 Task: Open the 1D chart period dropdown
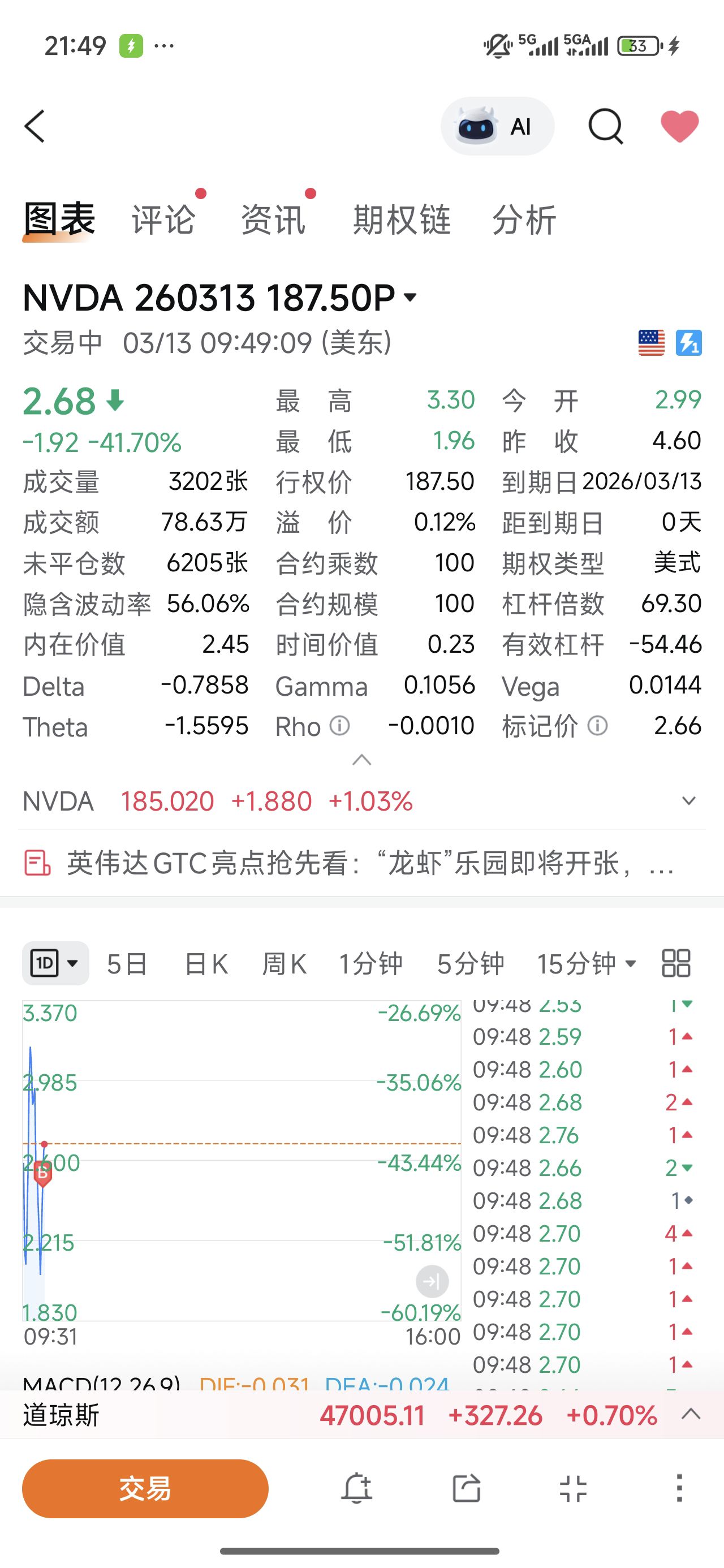55,963
